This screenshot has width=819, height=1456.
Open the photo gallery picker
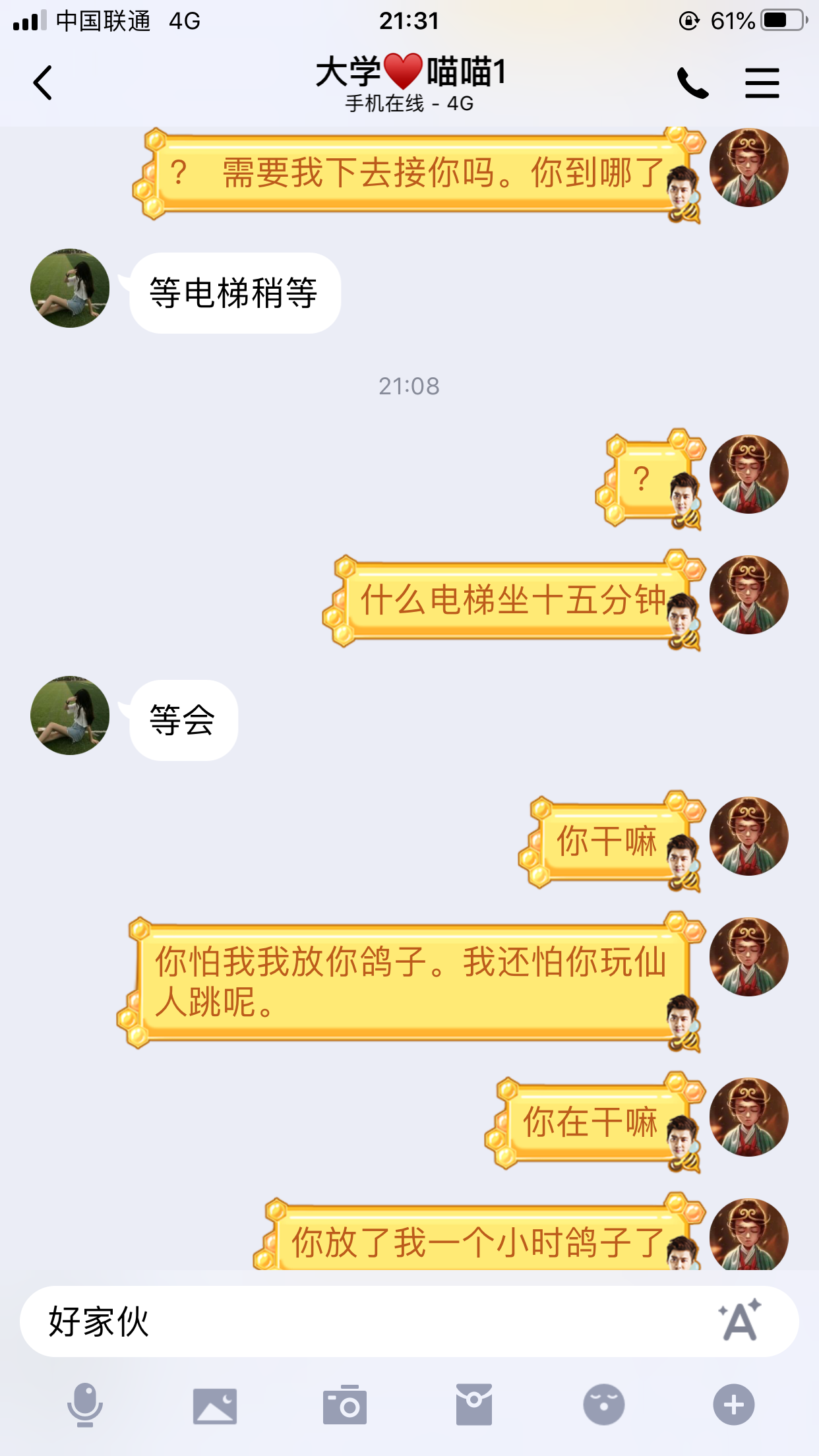214,1402
